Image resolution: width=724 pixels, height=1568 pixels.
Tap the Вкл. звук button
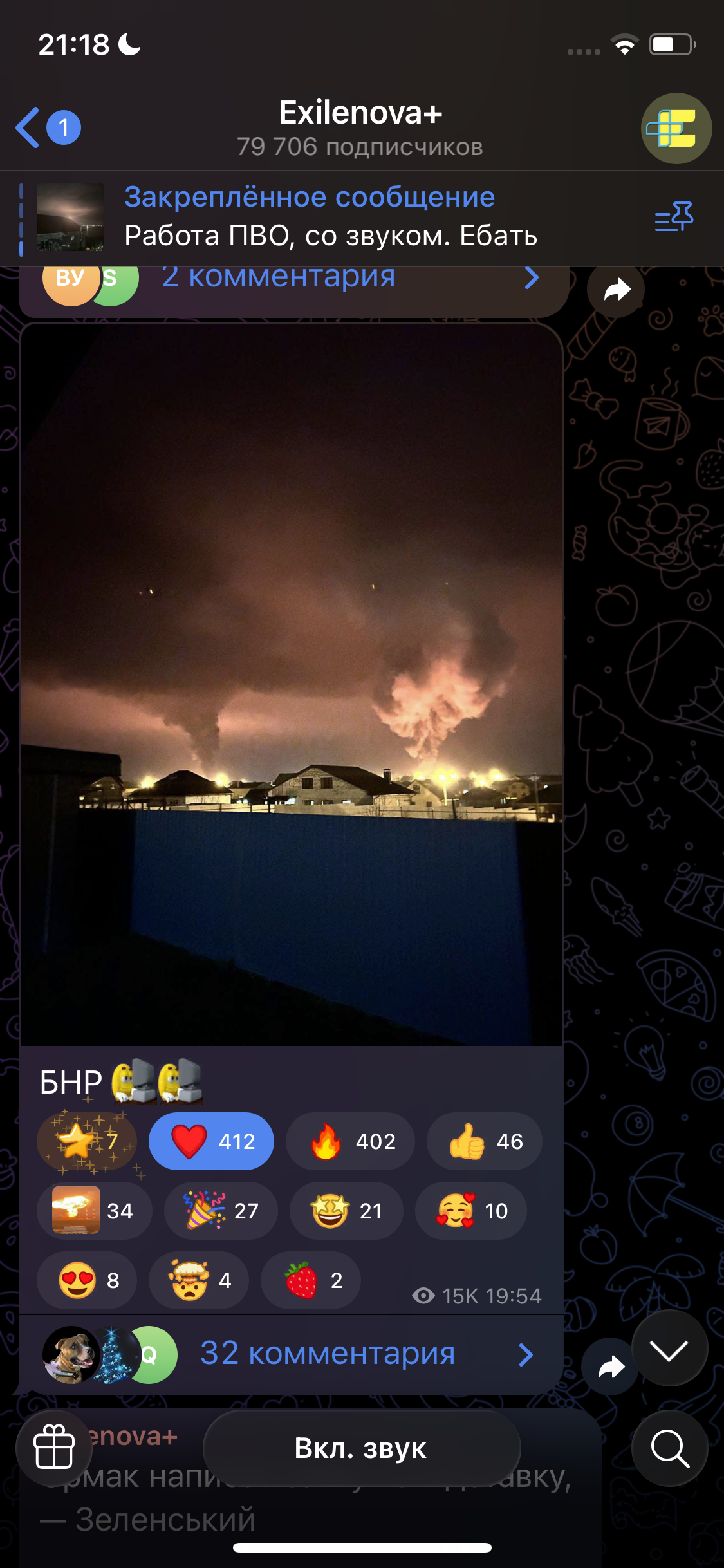click(x=361, y=1448)
